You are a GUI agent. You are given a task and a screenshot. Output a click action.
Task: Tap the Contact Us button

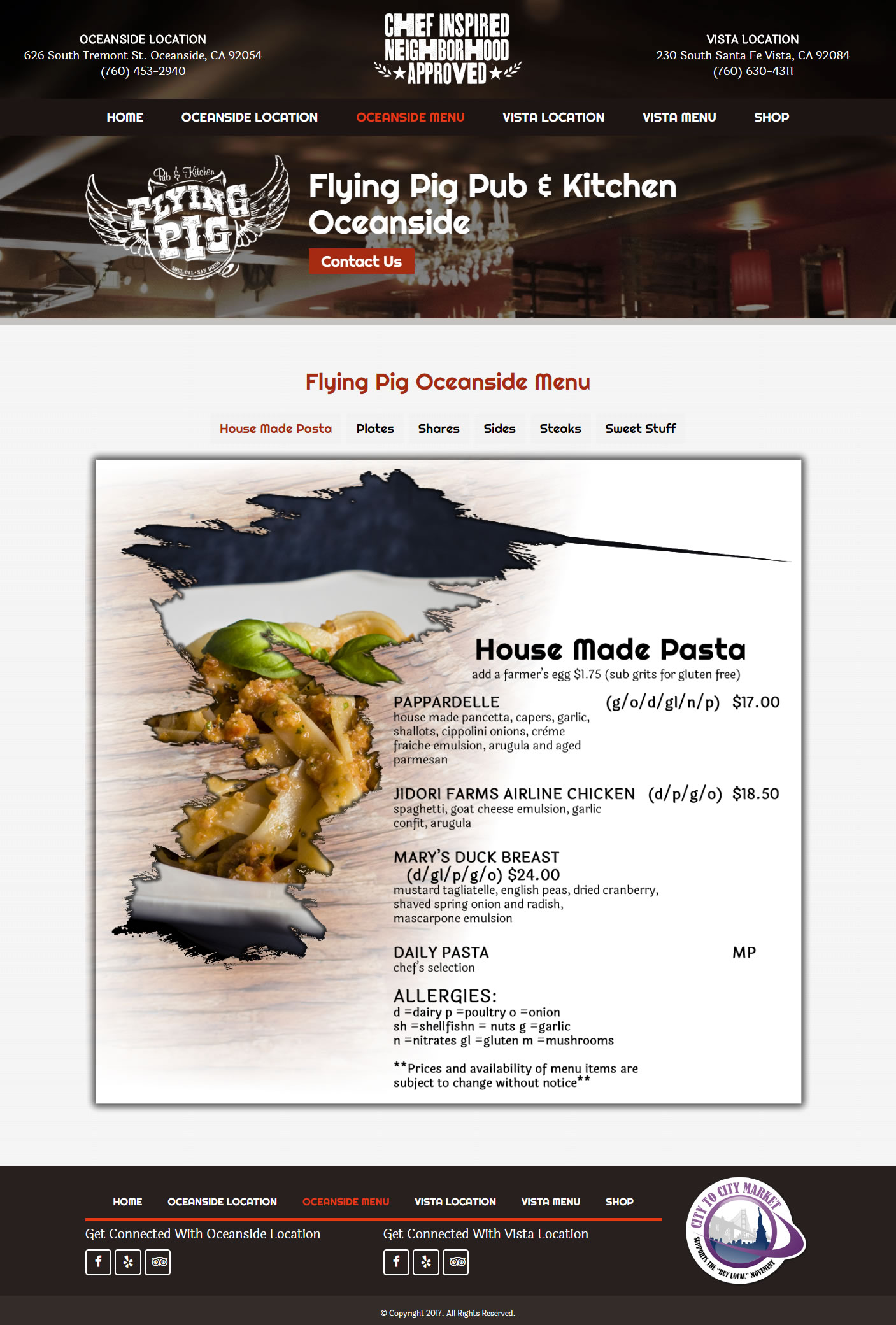coord(361,262)
